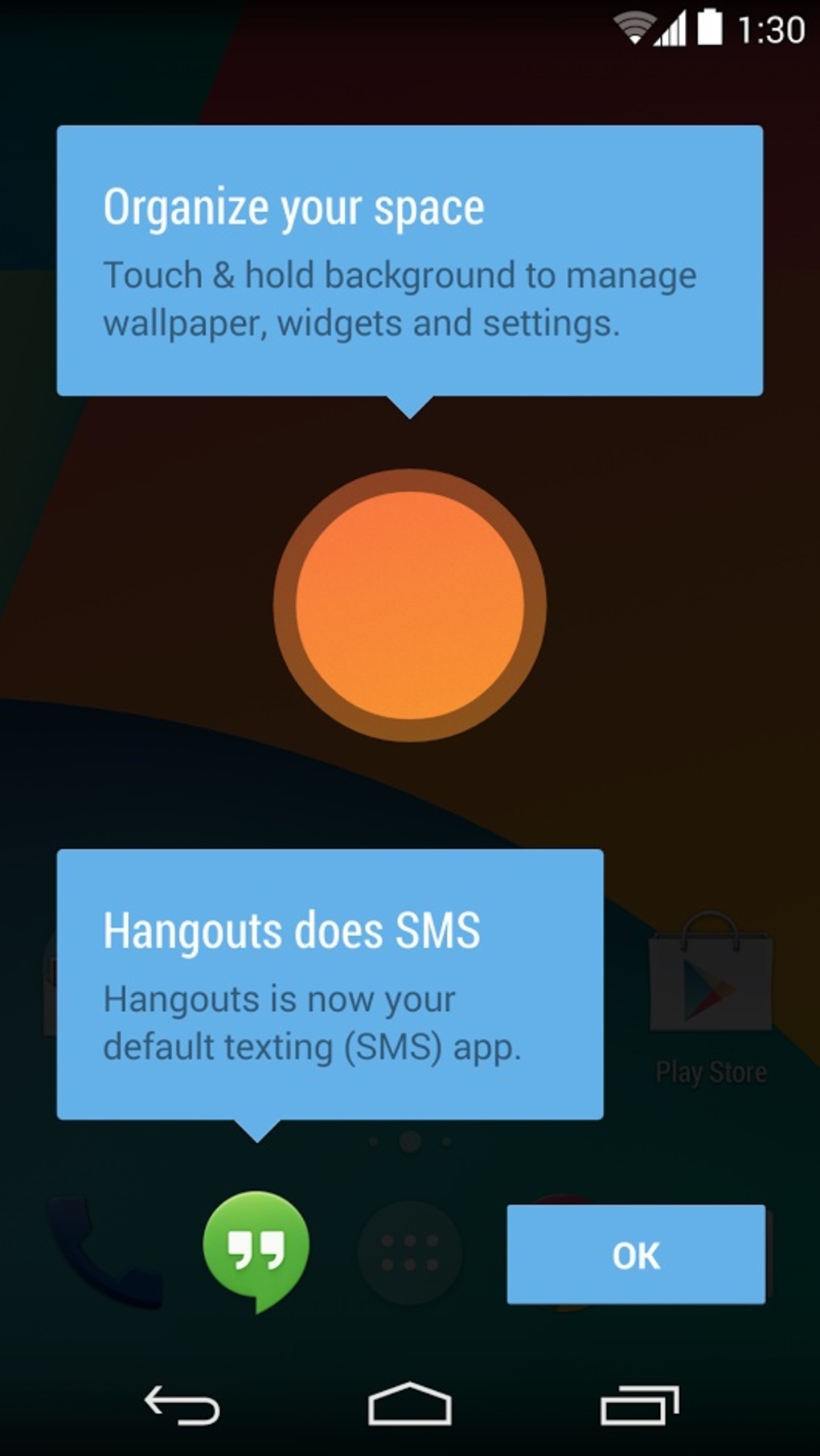Go back with the navigation back button
Screen dimensions: 820x1456
(182, 1405)
